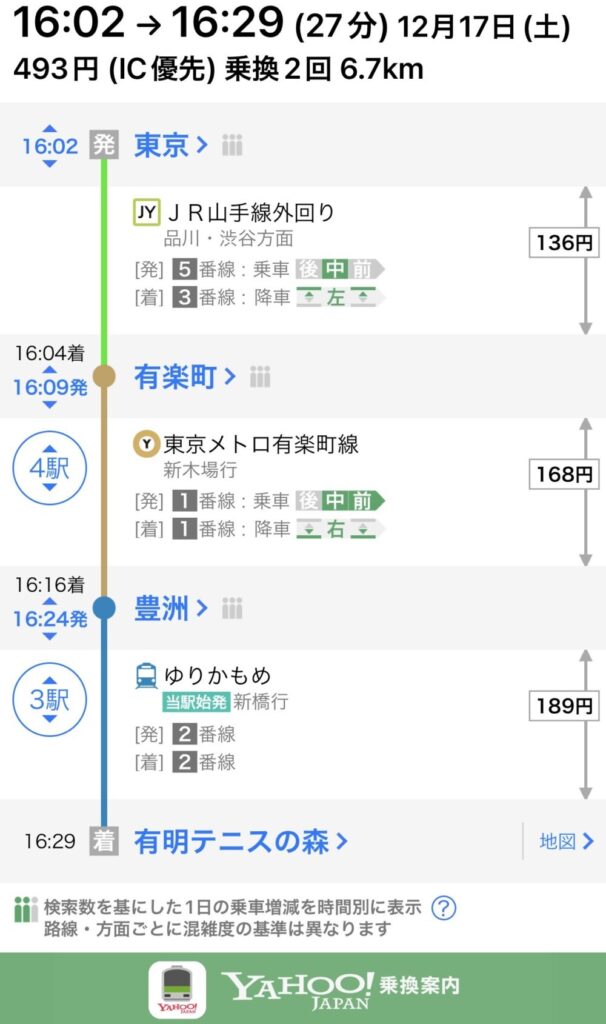The height and width of the screenshot is (1024, 606).
Task: Open Toyosu (豊洲) station info
Action: (170, 608)
